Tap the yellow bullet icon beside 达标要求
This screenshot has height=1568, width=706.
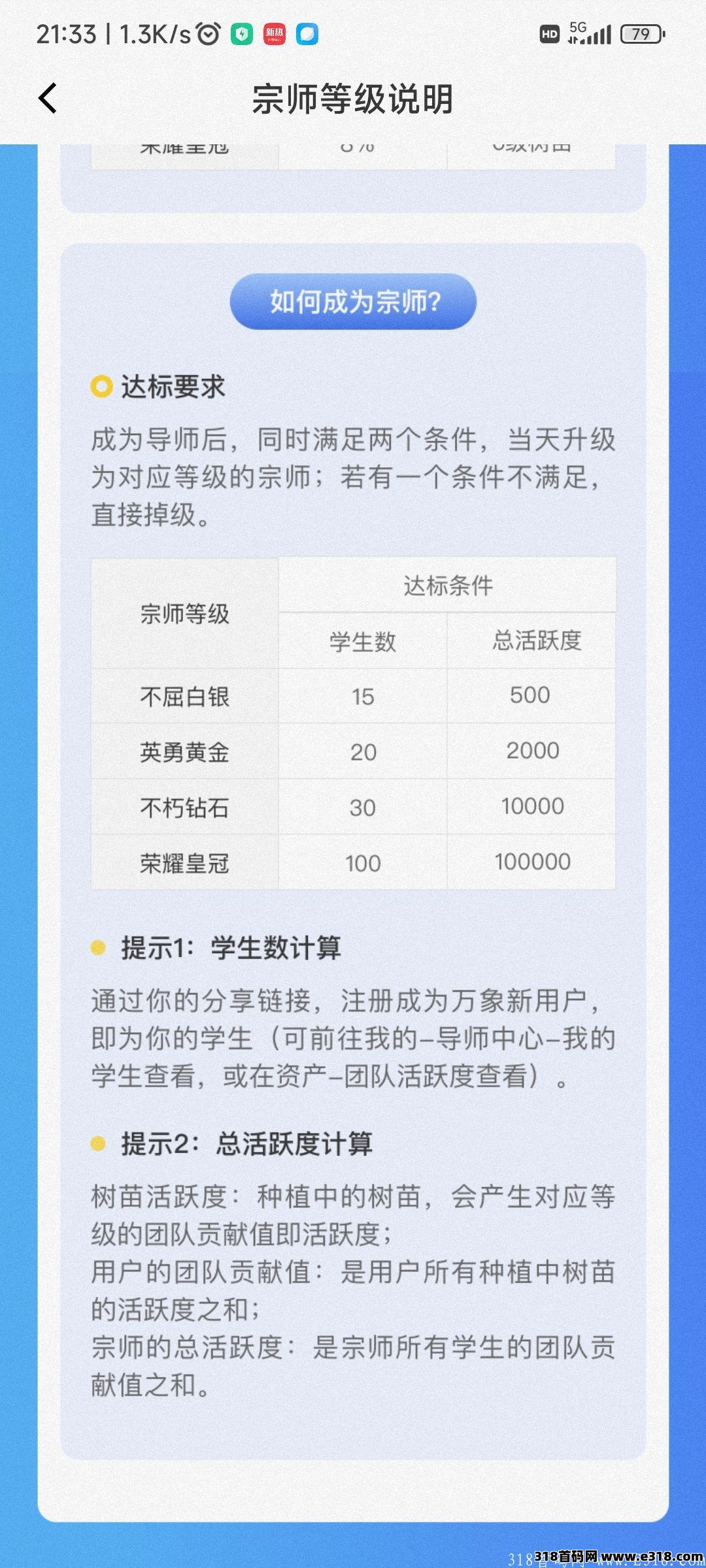[99, 386]
